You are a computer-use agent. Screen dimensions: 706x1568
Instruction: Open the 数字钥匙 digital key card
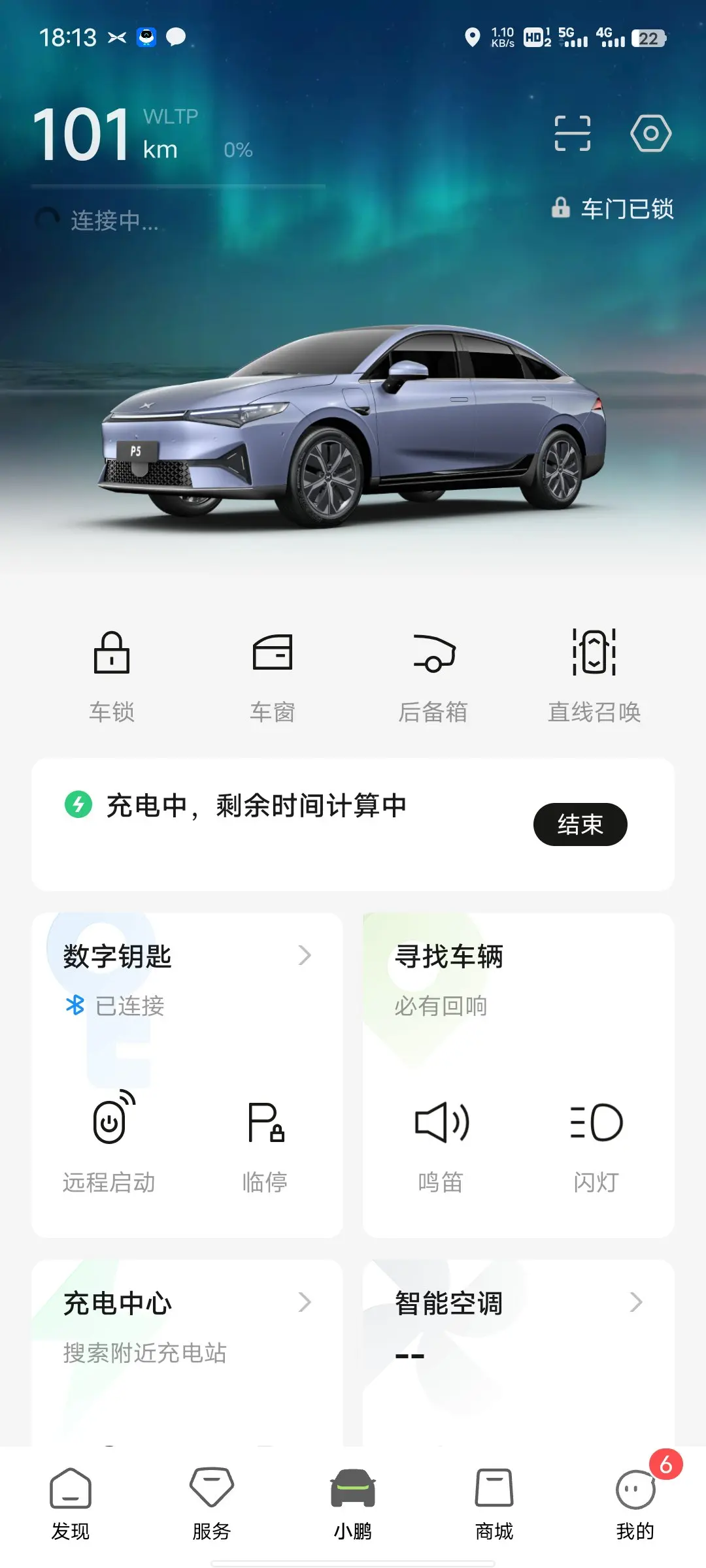(187, 956)
